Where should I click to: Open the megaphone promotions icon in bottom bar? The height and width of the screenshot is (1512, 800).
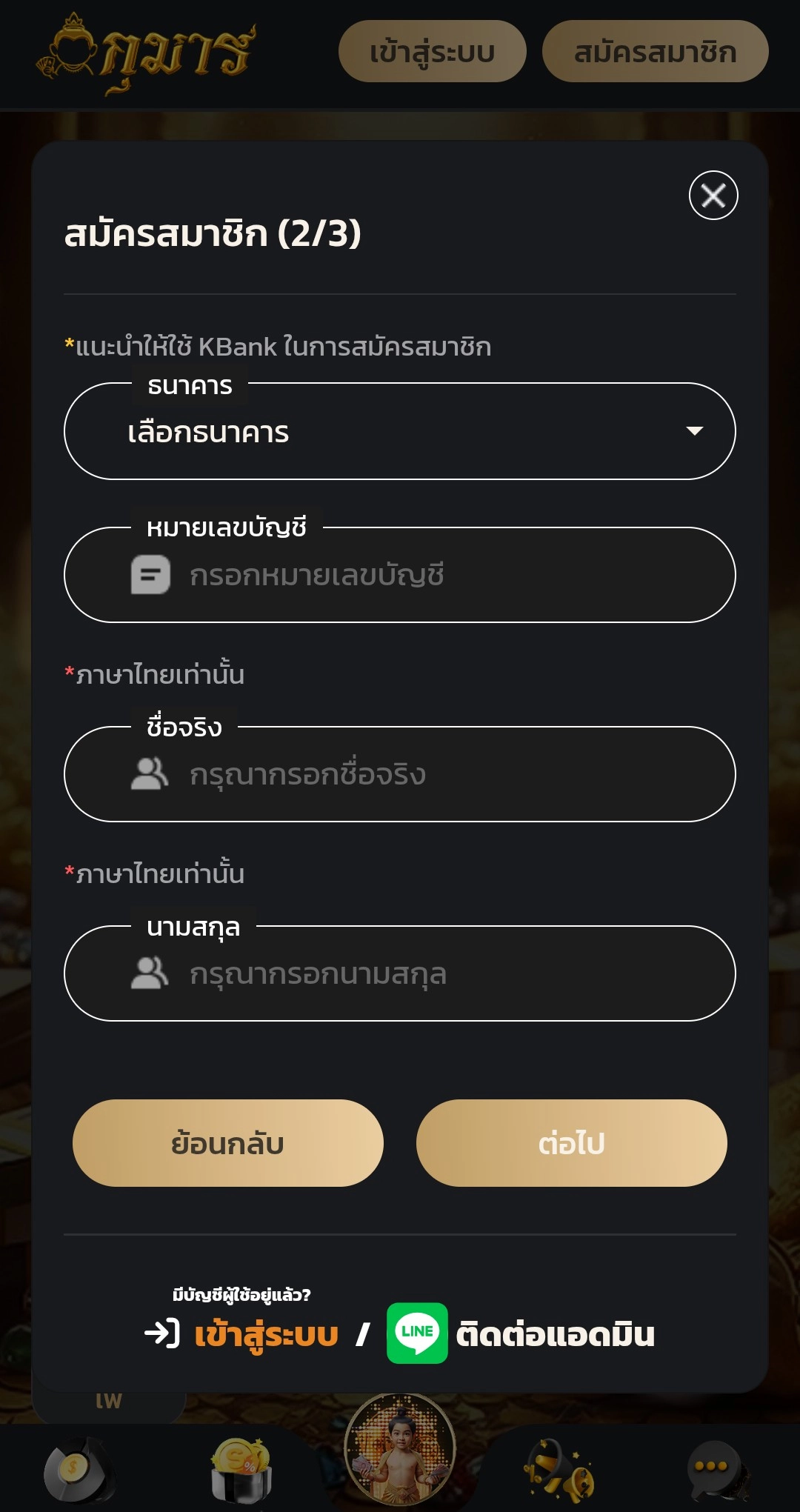[559, 1468]
